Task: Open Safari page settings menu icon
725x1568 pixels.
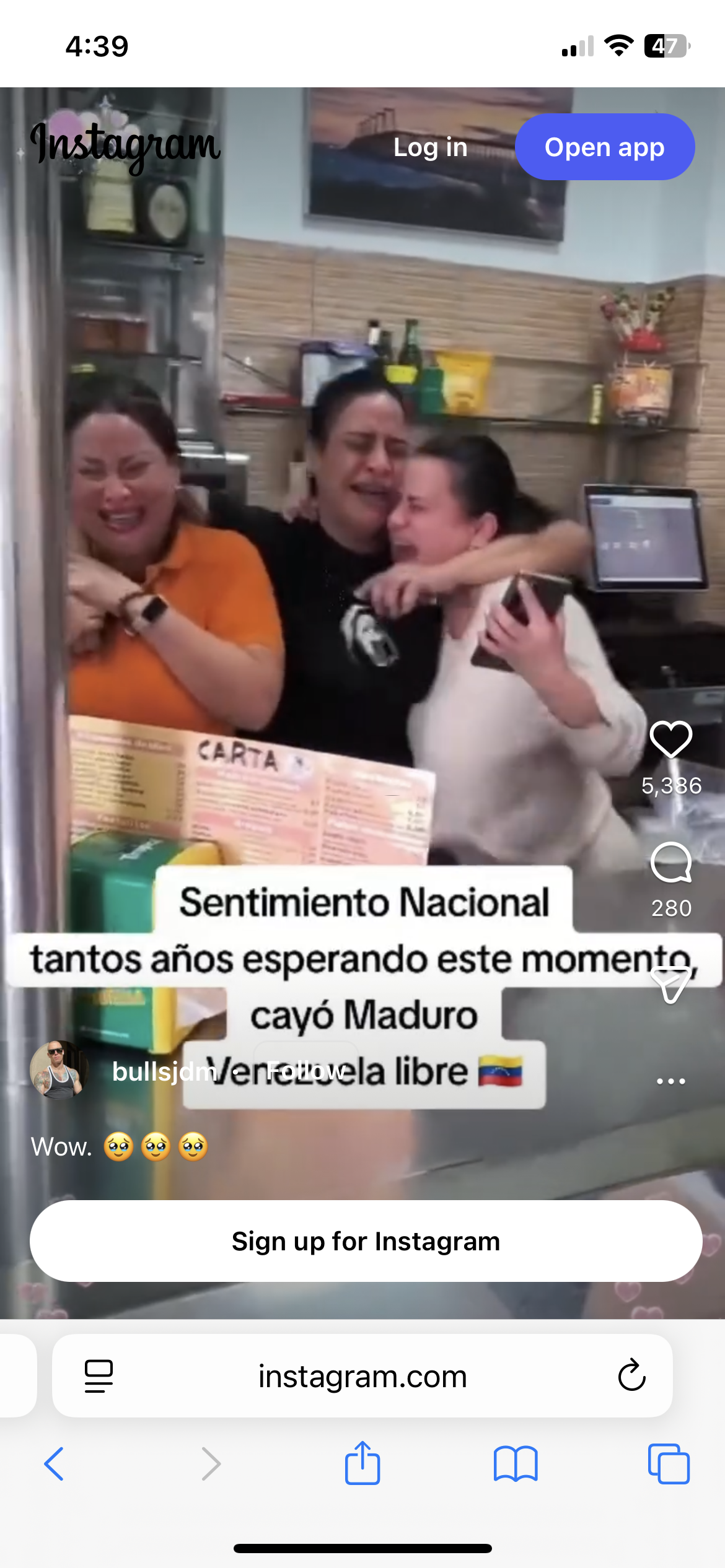Action: click(99, 1376)
